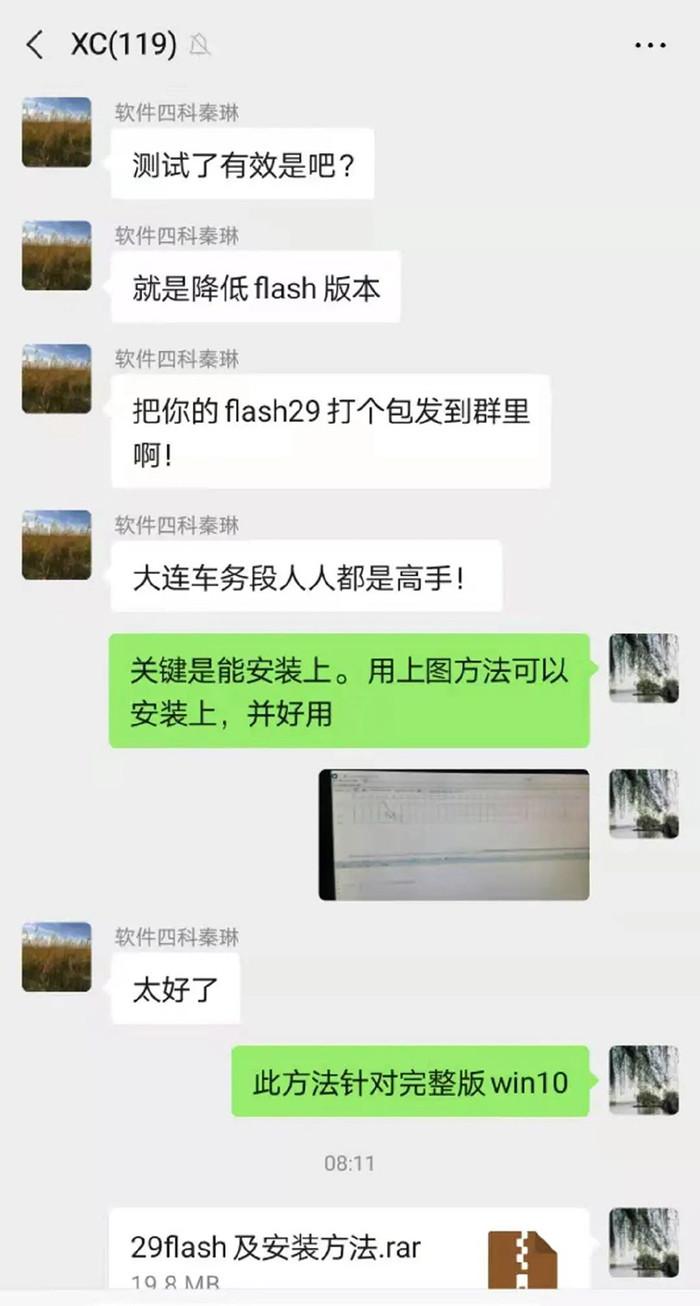
Task: Tap sender avatar next to 此方法针对完整版 win10
Action: point(644,1080)
